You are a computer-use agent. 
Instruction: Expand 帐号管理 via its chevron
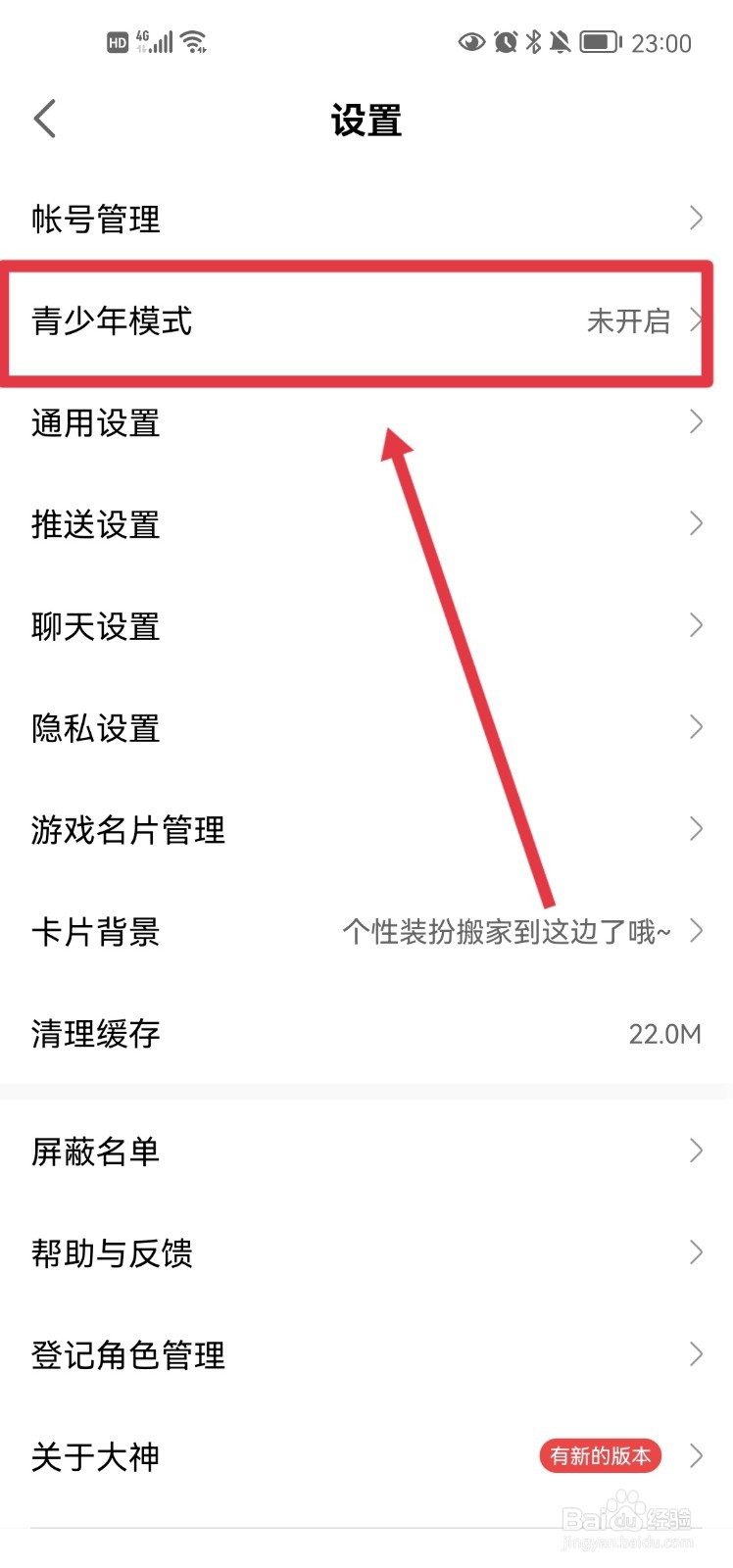click(x=697, y=218)
